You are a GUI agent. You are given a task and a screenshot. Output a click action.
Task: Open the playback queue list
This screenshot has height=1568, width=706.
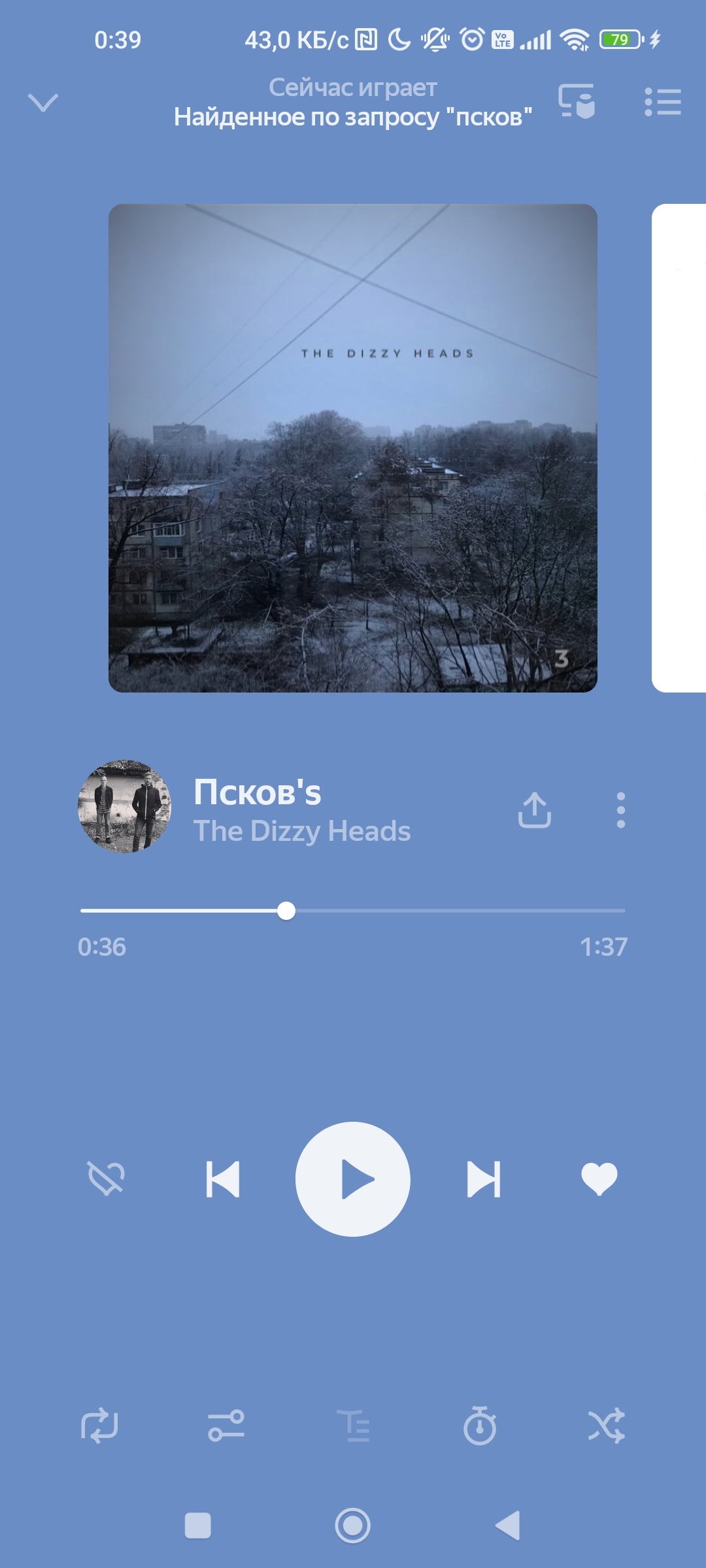[x=662, y=102]
